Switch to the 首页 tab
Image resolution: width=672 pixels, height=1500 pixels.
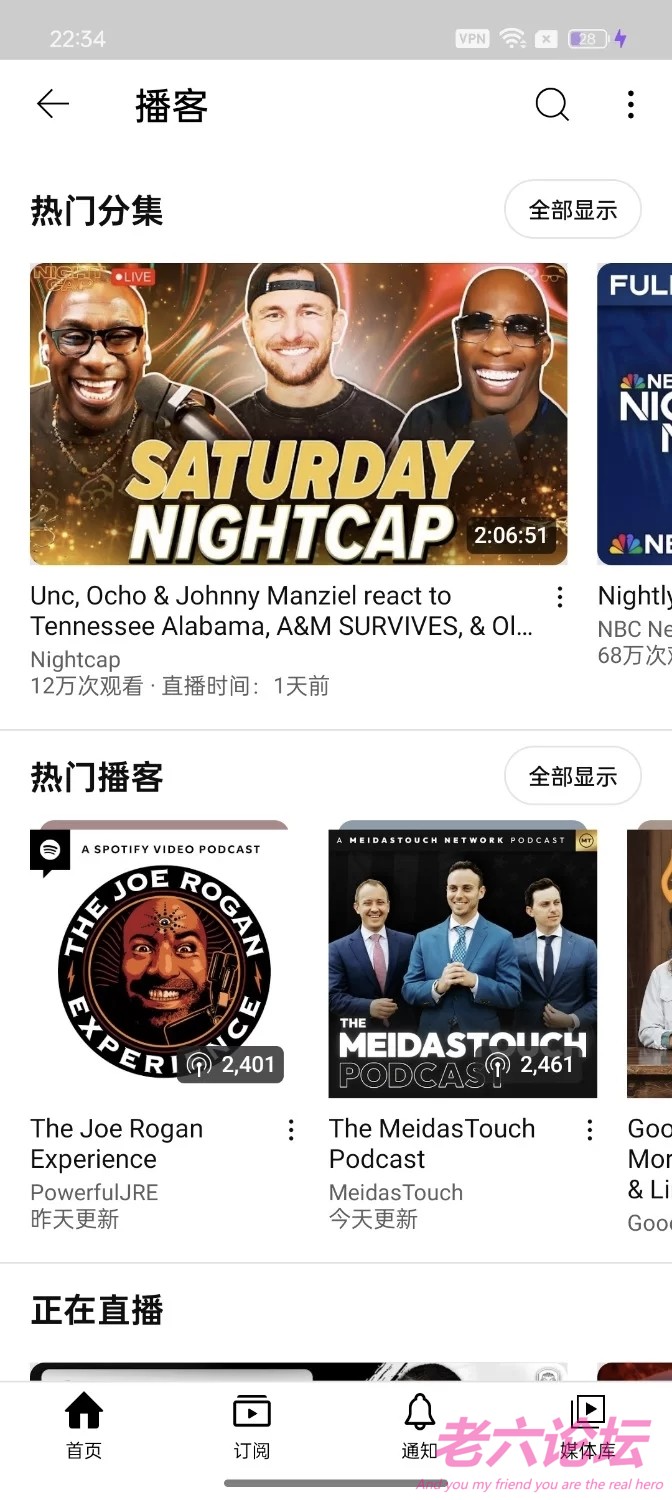pos(84,1426)
